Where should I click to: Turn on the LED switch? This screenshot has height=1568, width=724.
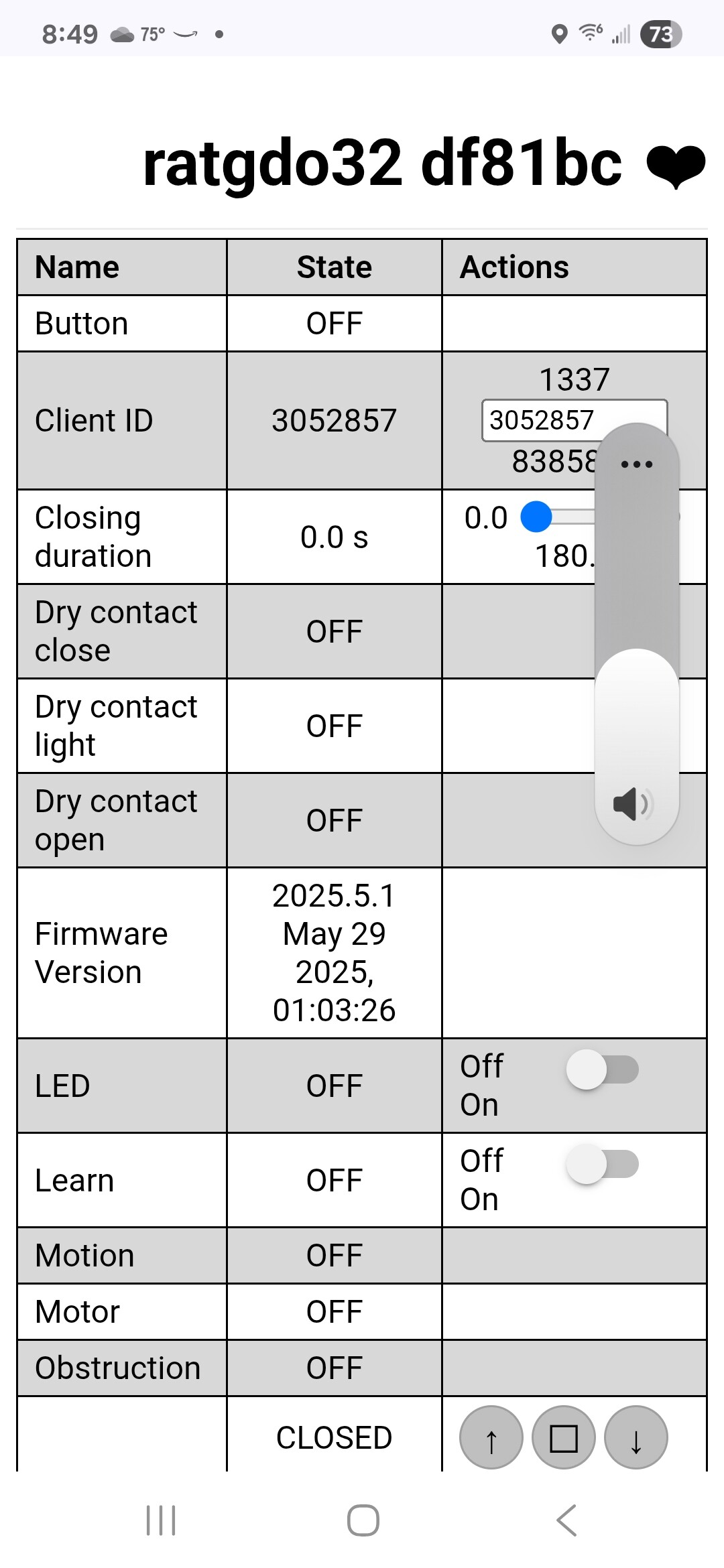[x=602, y=1069]
